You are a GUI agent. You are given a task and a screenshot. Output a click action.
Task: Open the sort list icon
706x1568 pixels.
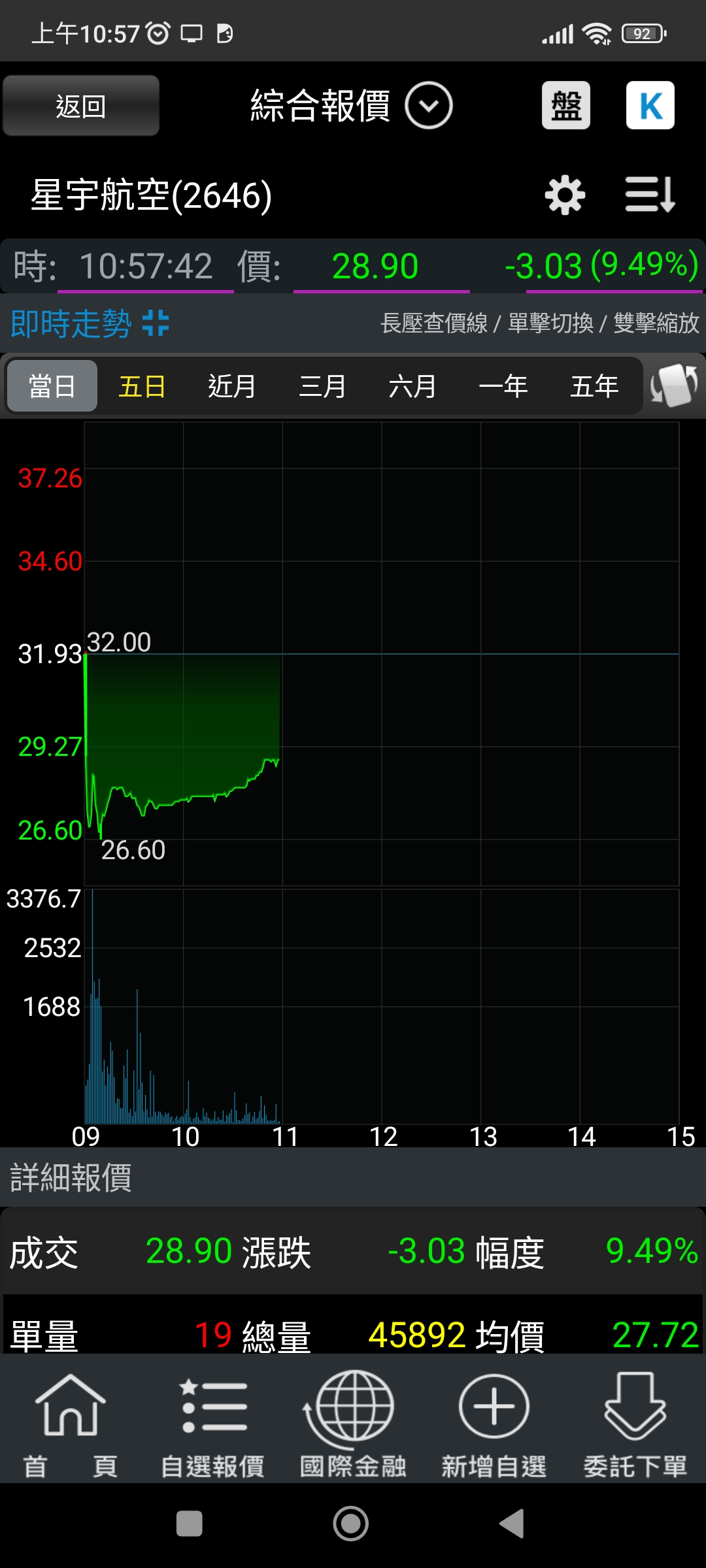(x=650, y=195)
